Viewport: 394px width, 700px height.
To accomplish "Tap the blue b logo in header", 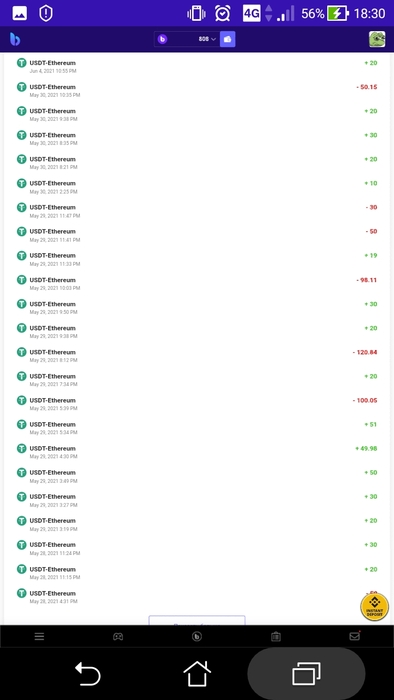I will click(x=15, y=39).
